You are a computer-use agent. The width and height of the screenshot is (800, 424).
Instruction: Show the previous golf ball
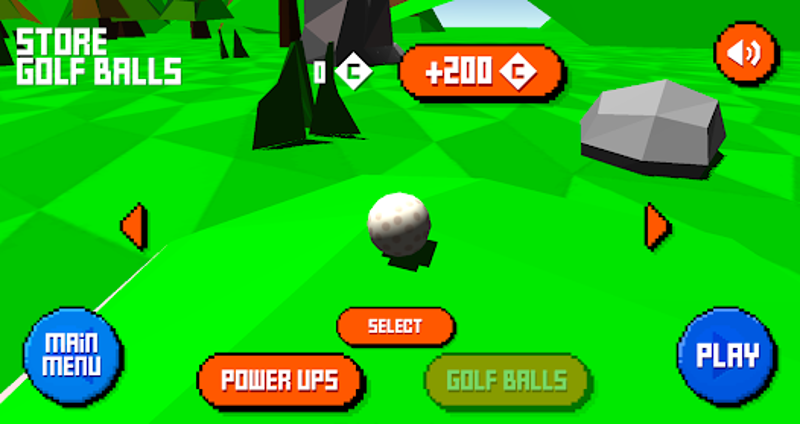pyautogui.click(x=134, y=226)
